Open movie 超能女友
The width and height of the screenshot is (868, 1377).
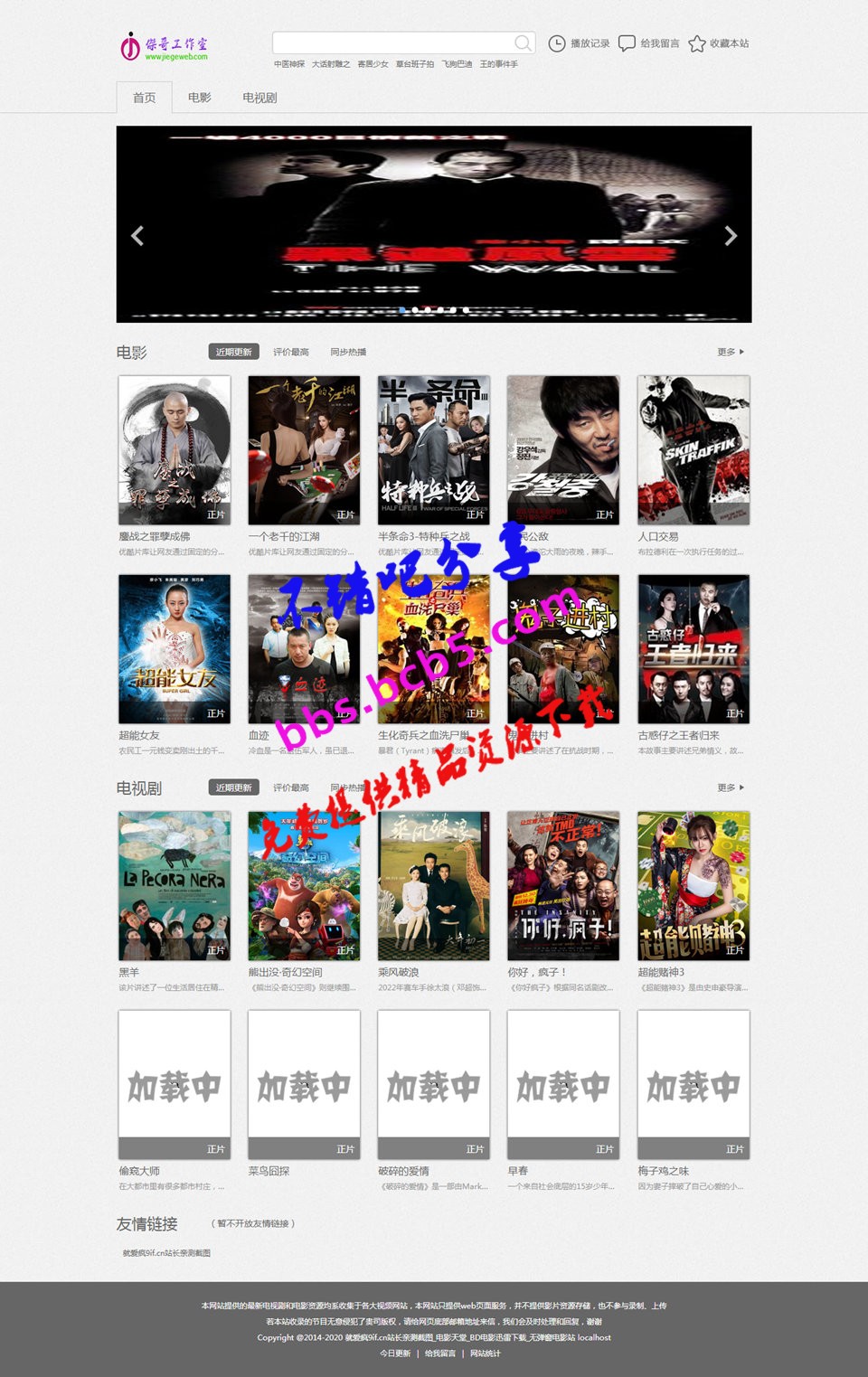(x=175, y=649)
